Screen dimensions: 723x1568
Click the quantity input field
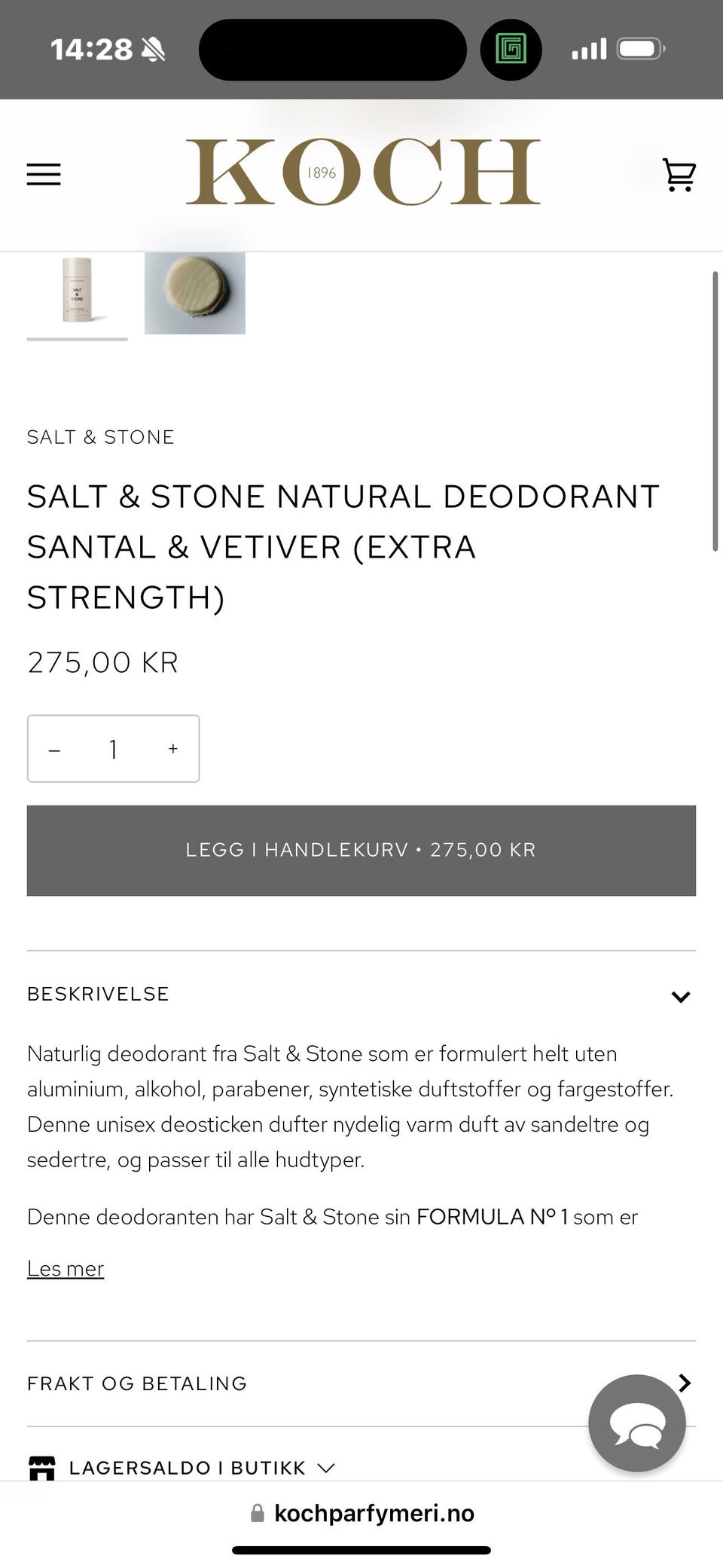pos(113,748)
